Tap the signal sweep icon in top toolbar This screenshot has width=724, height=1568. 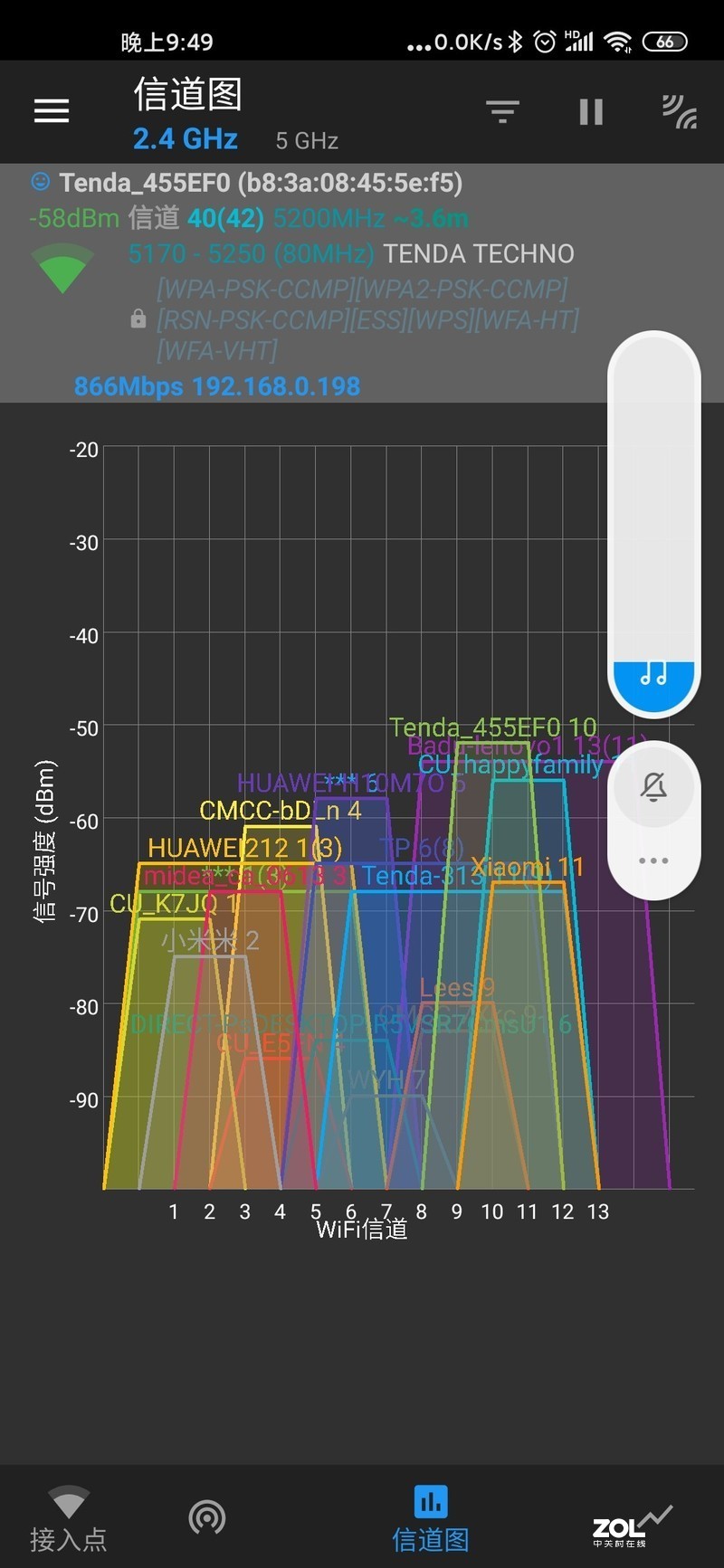click(679, 110)
